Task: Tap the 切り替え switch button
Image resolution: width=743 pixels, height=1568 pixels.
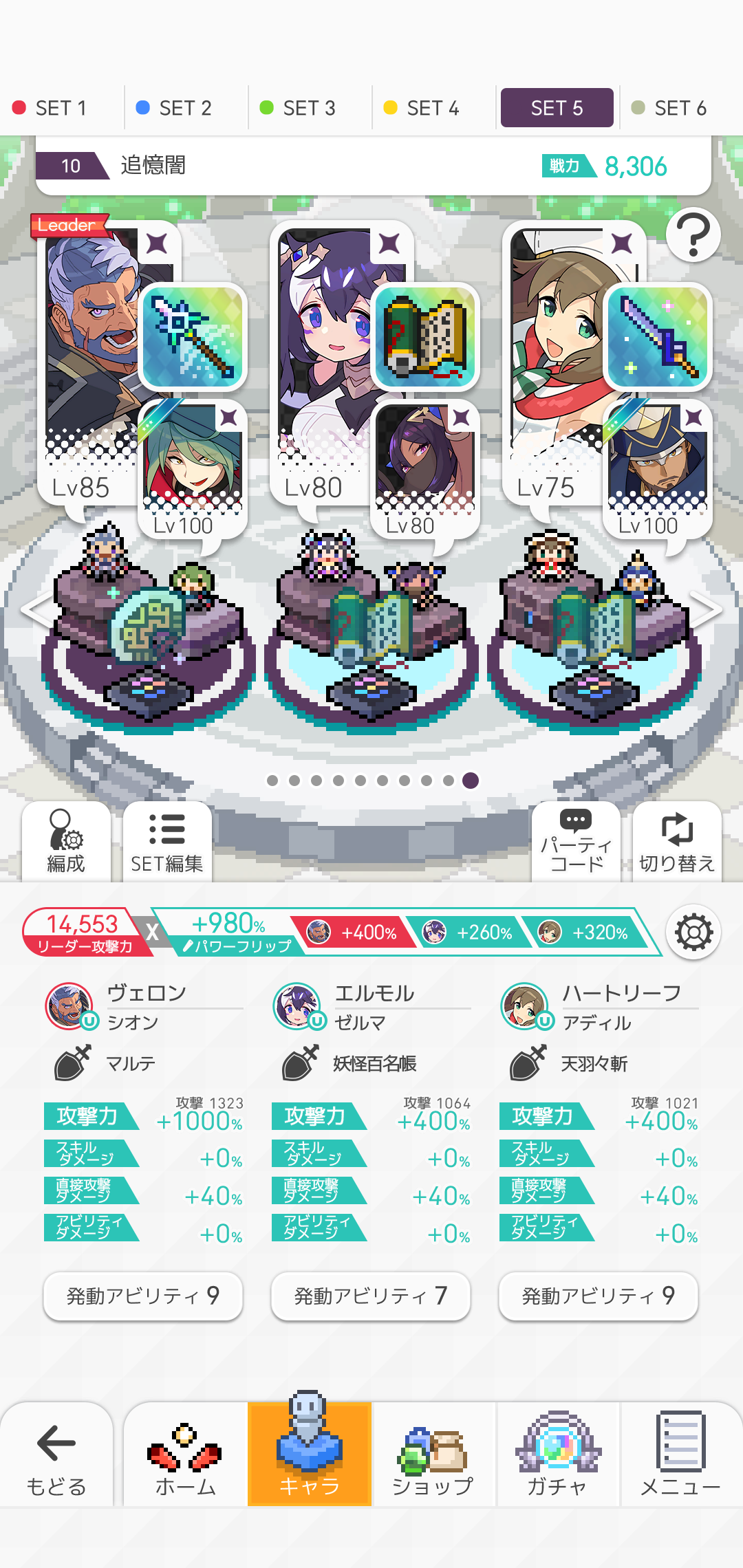Action: [x=677, y=842]
